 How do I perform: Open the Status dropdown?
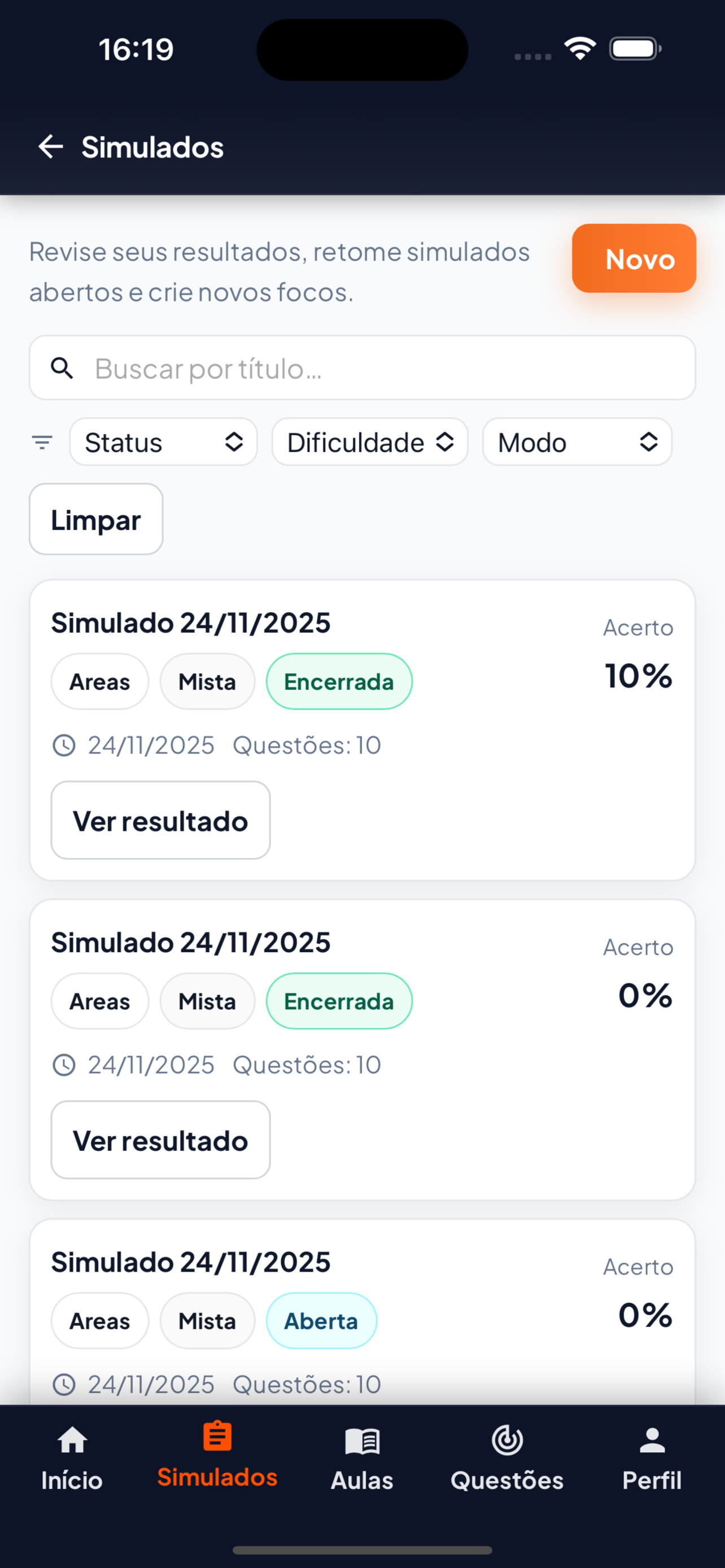(163, 442)
